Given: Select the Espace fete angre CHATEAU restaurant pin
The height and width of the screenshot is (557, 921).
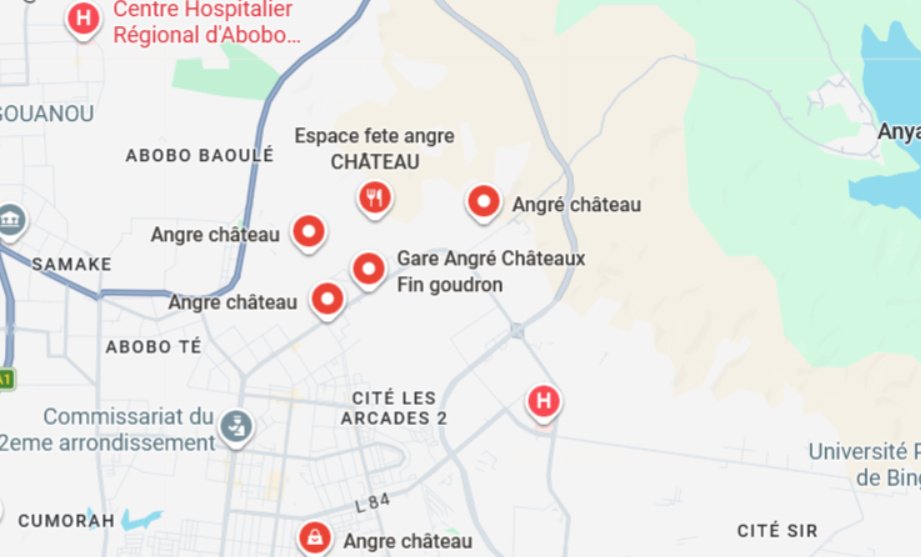Looking at the screenshot, I should pos(375,197).
